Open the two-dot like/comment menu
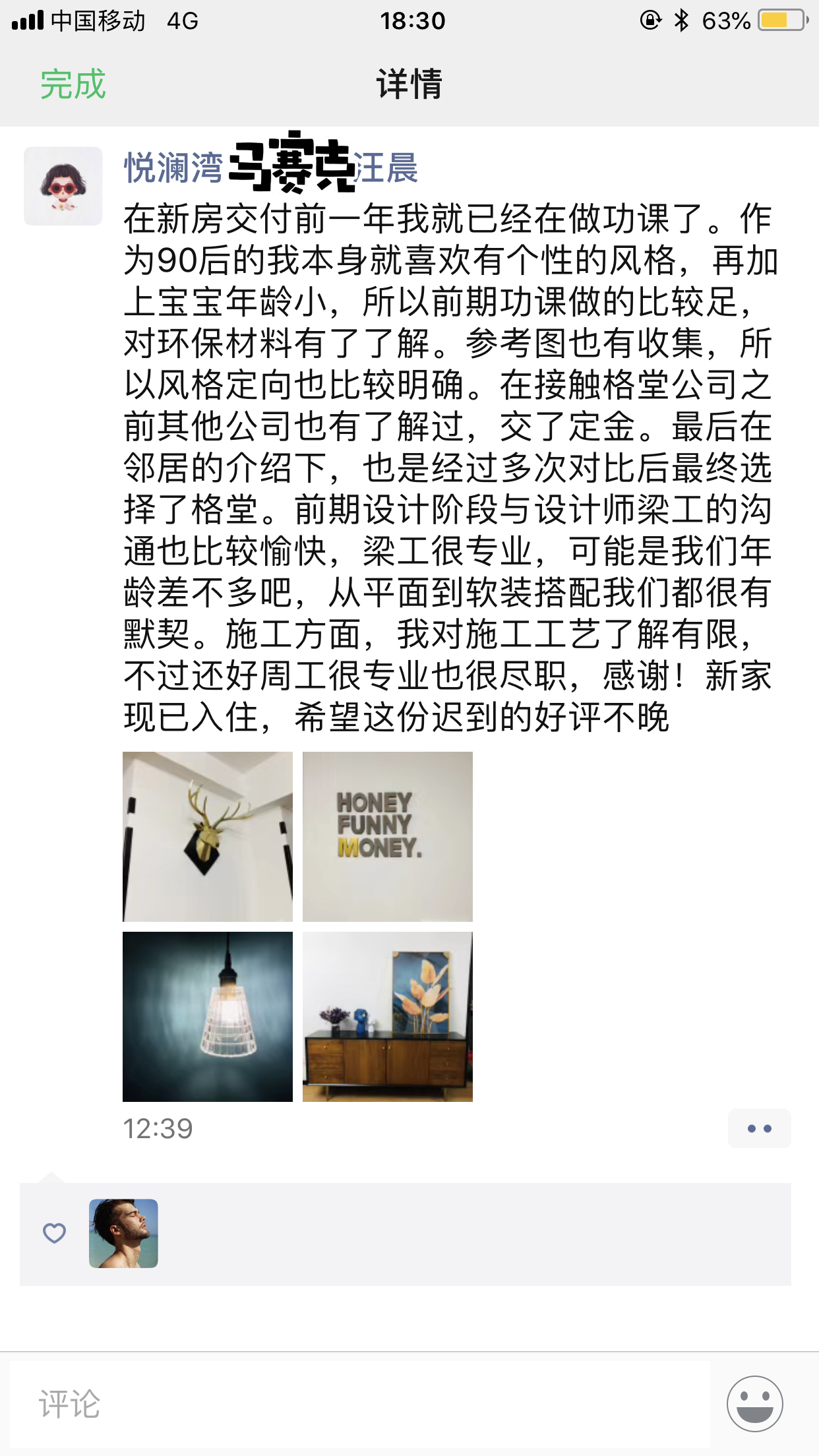The image size is (819, 1456). (x=759, y=1128)
